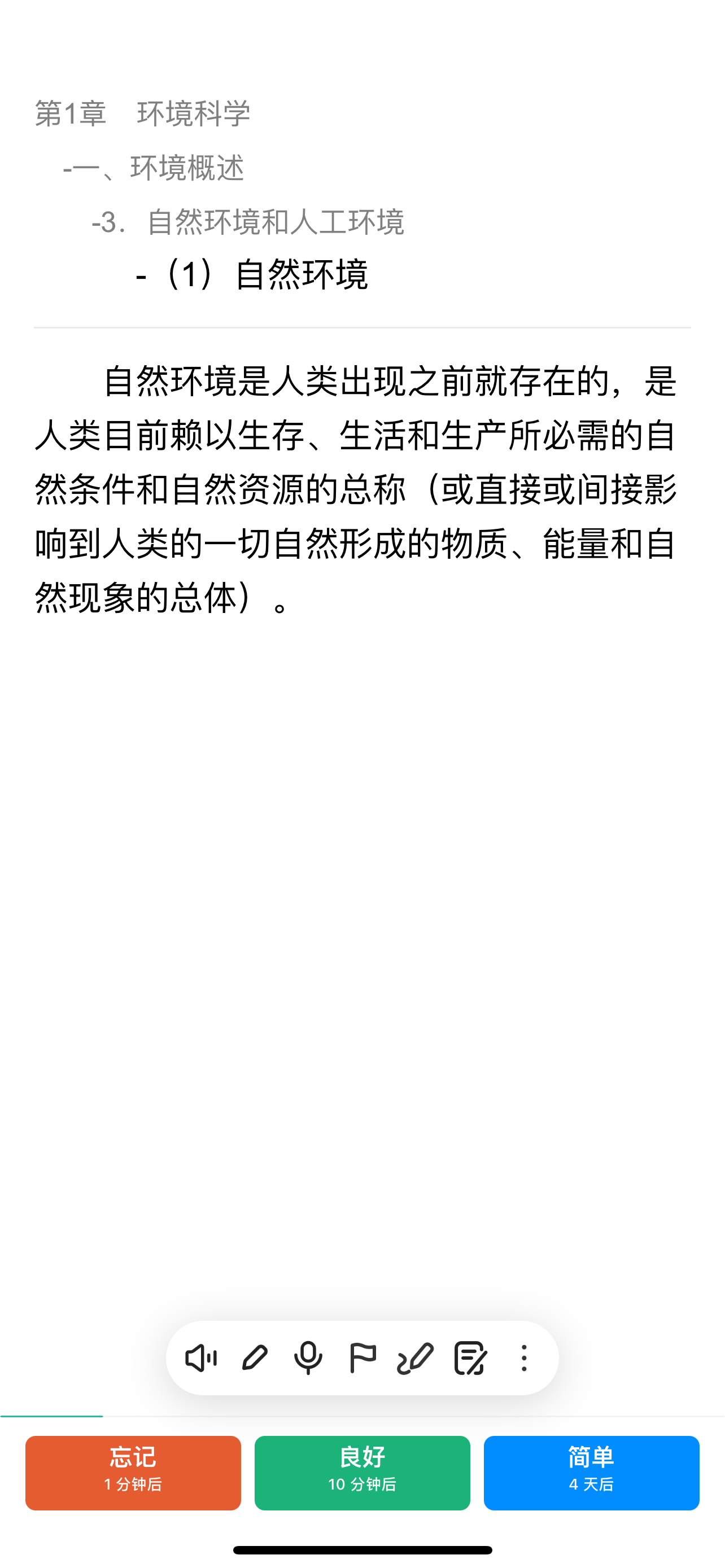Image resolution: width=725 pixels, height=1568 pixels.
Task: Open the three-dot overflow menu
Action: pos(523,1358)
